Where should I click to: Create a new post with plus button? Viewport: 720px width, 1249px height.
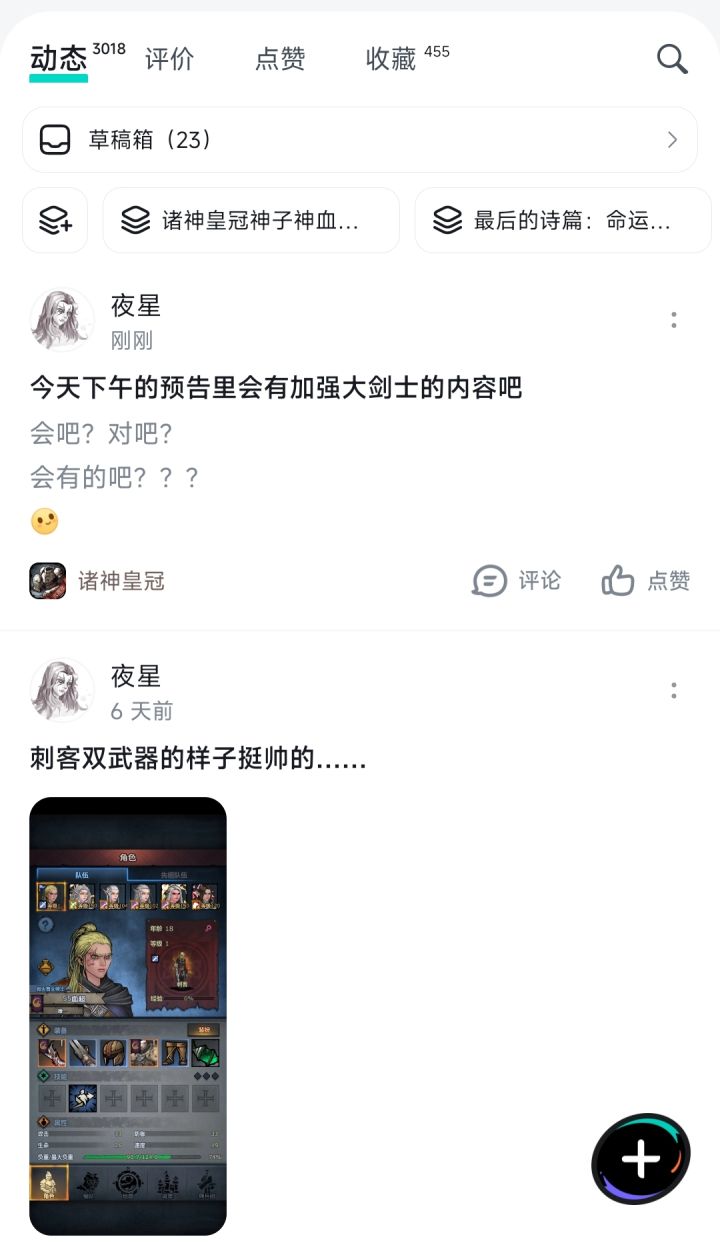[641, 1158]
